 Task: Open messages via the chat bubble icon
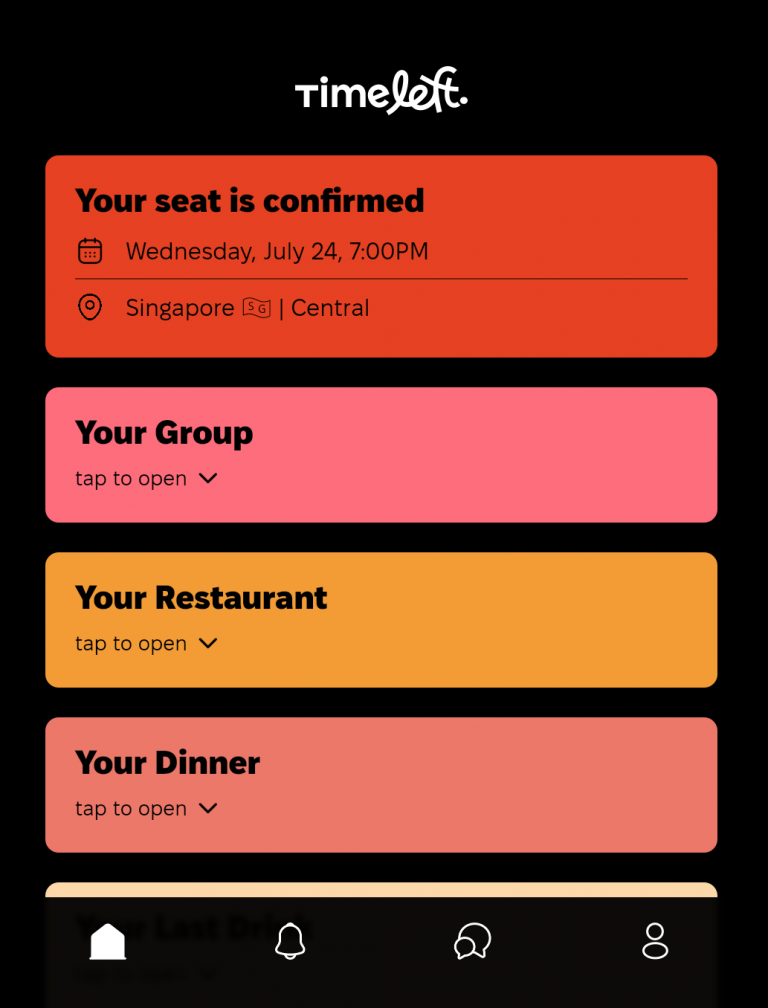[472, 941]
